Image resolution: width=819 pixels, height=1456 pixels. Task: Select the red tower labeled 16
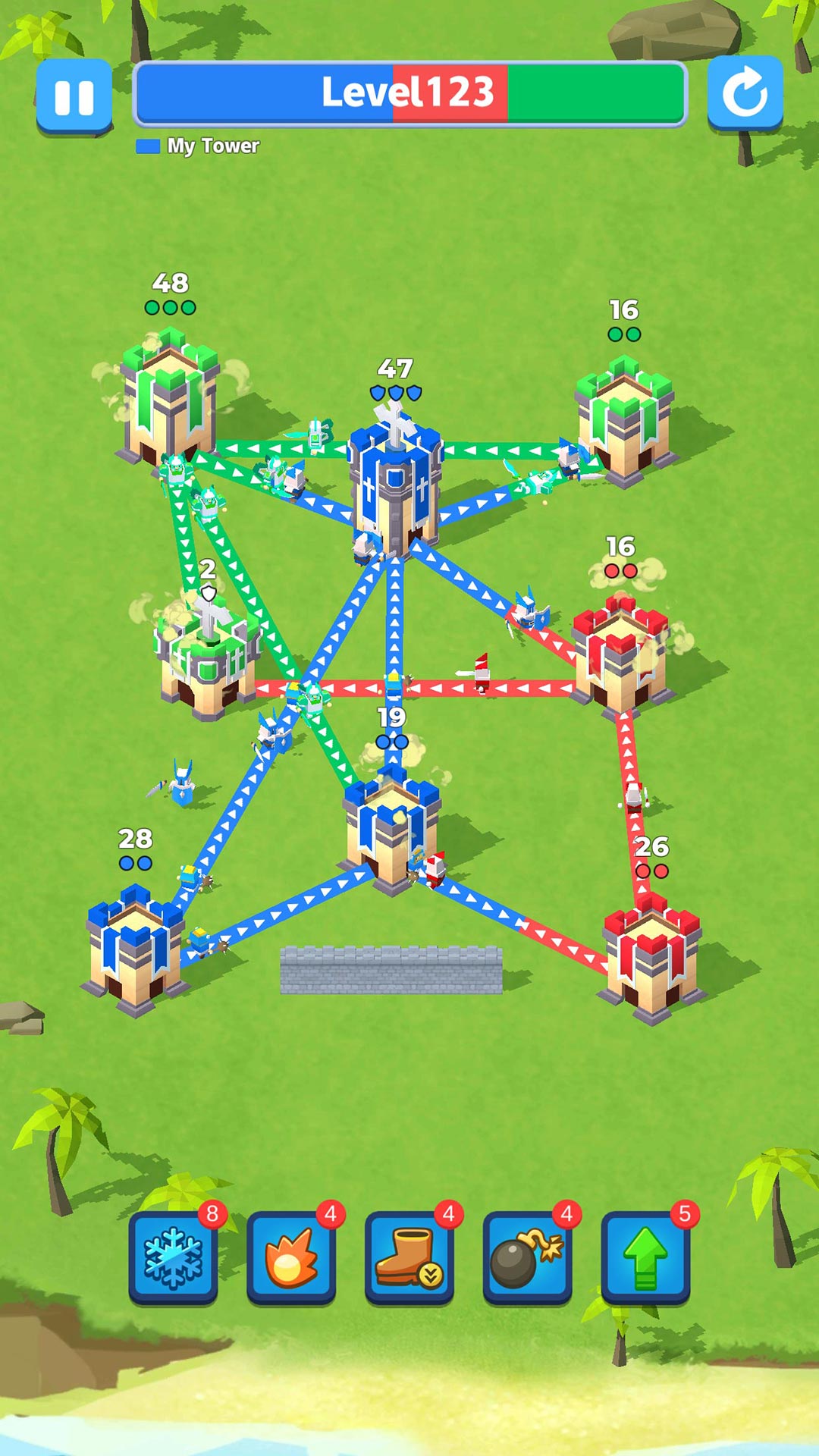pos(622,660)
